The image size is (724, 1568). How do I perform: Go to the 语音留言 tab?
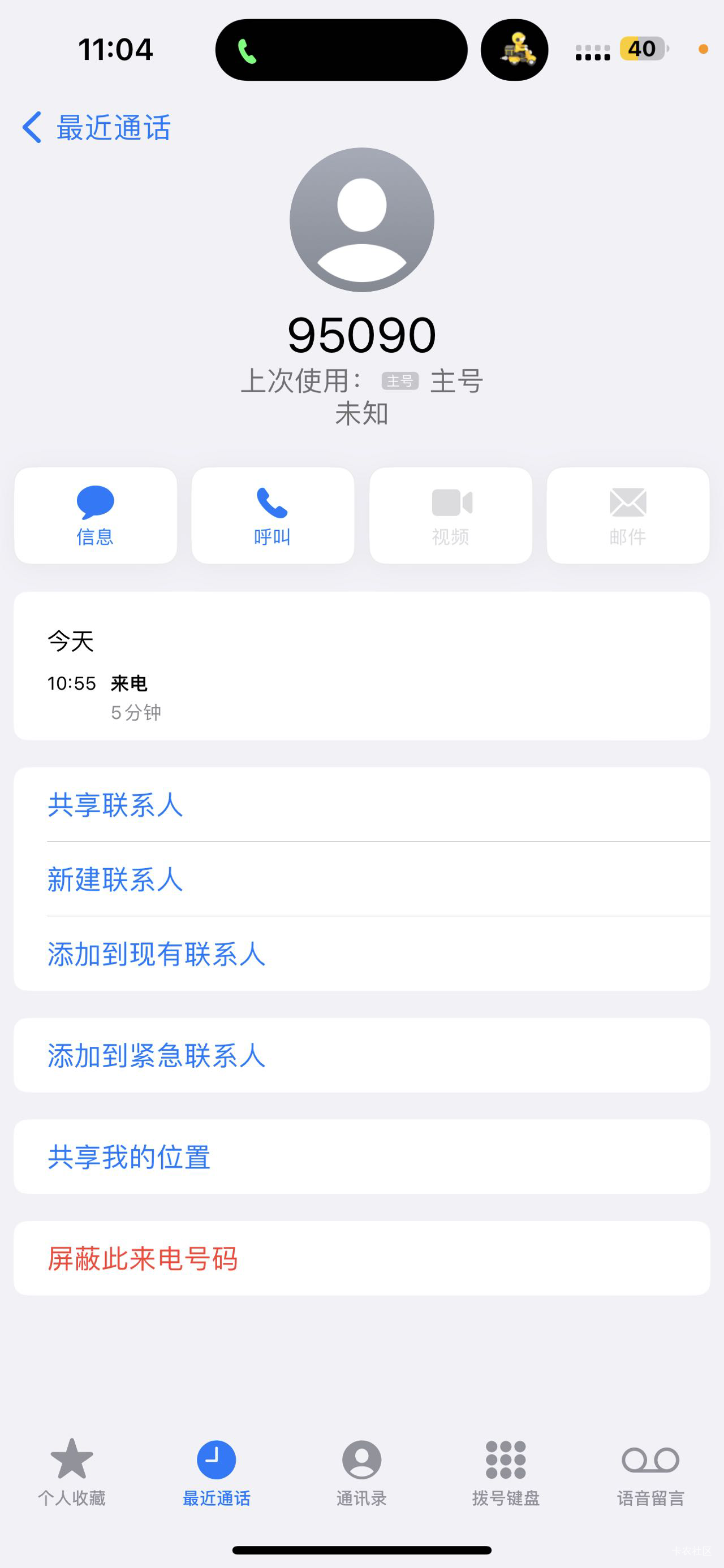[x=650, y=1472]
